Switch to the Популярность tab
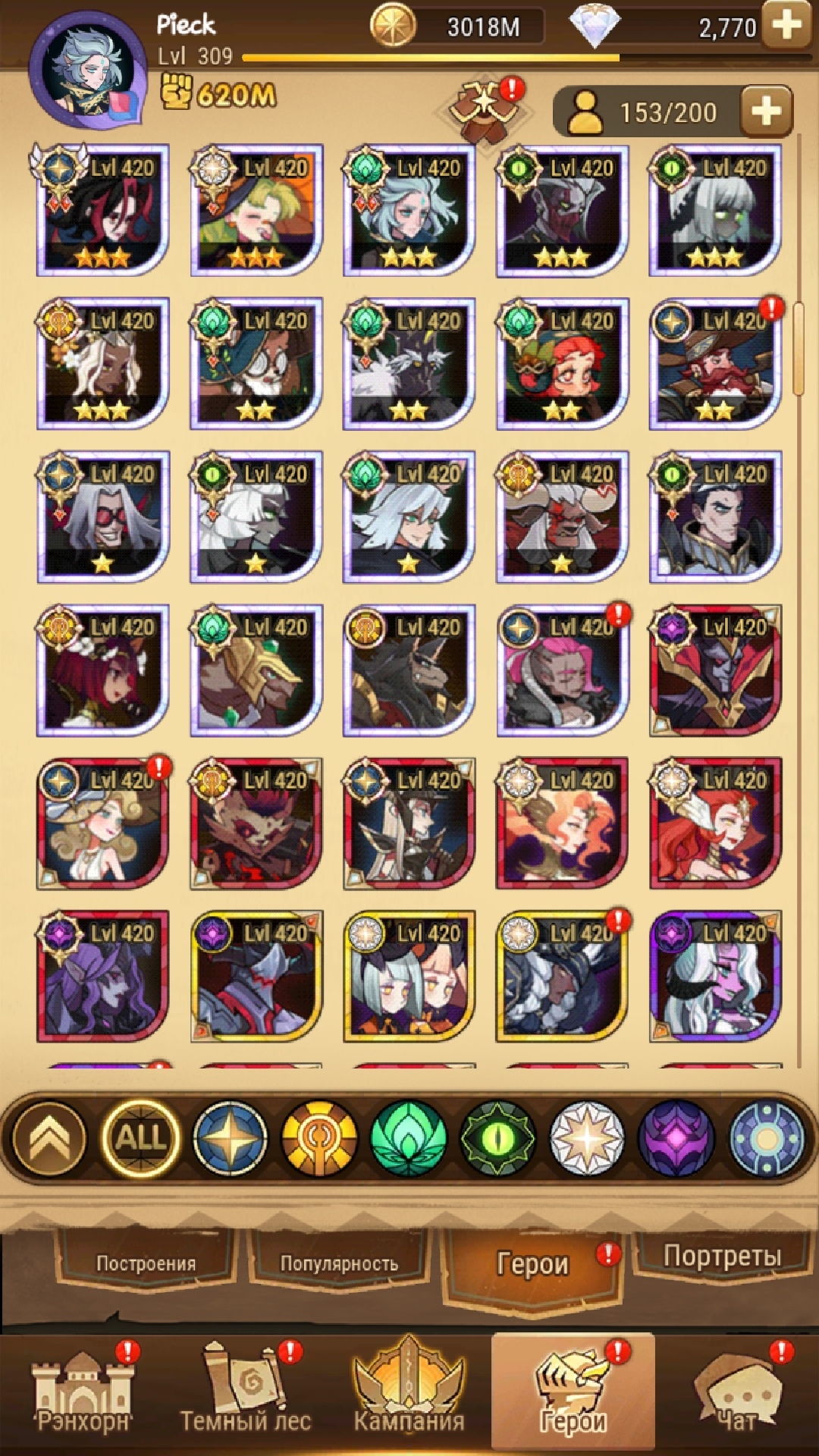The height and width of the screenshot is (1456, 819). click(339, 1263)
